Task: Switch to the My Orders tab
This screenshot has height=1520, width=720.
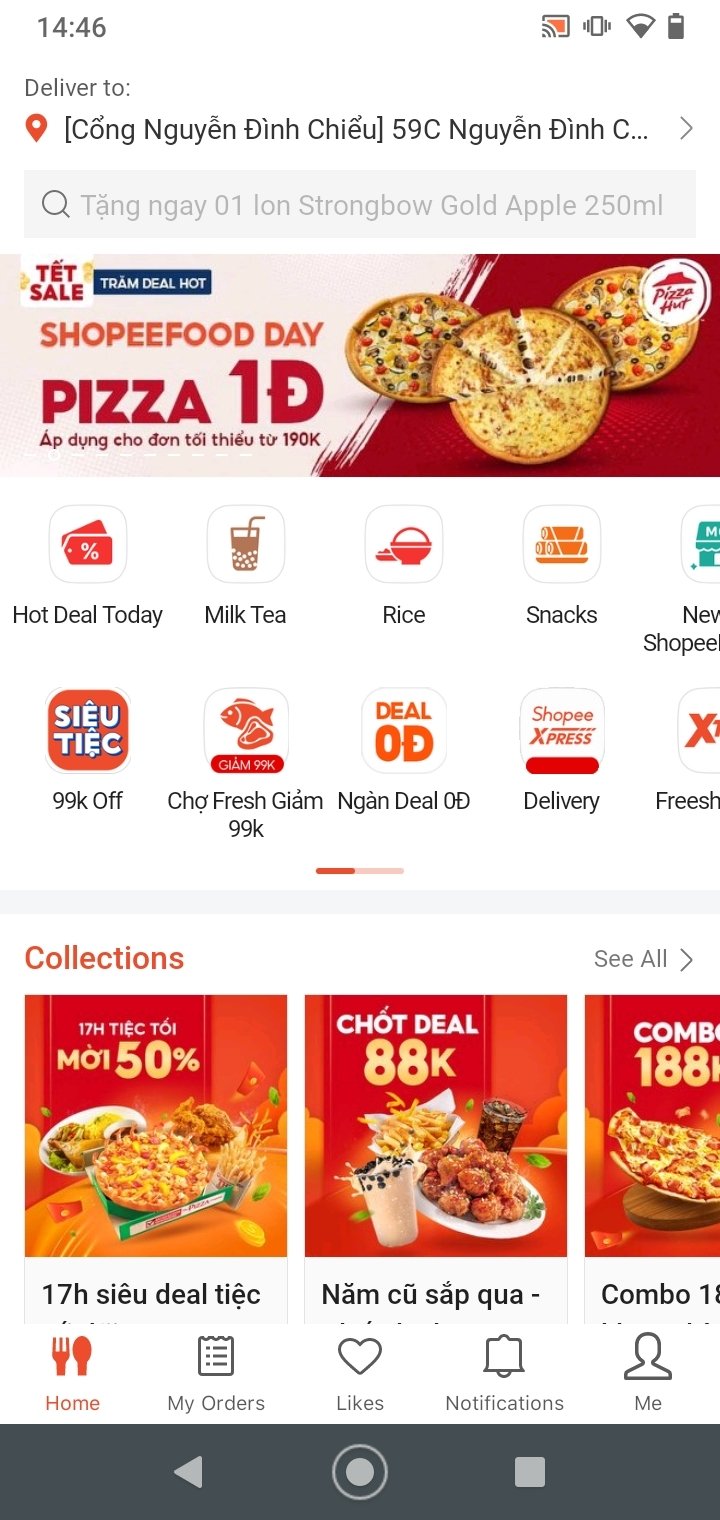Action: [216, 1374]
